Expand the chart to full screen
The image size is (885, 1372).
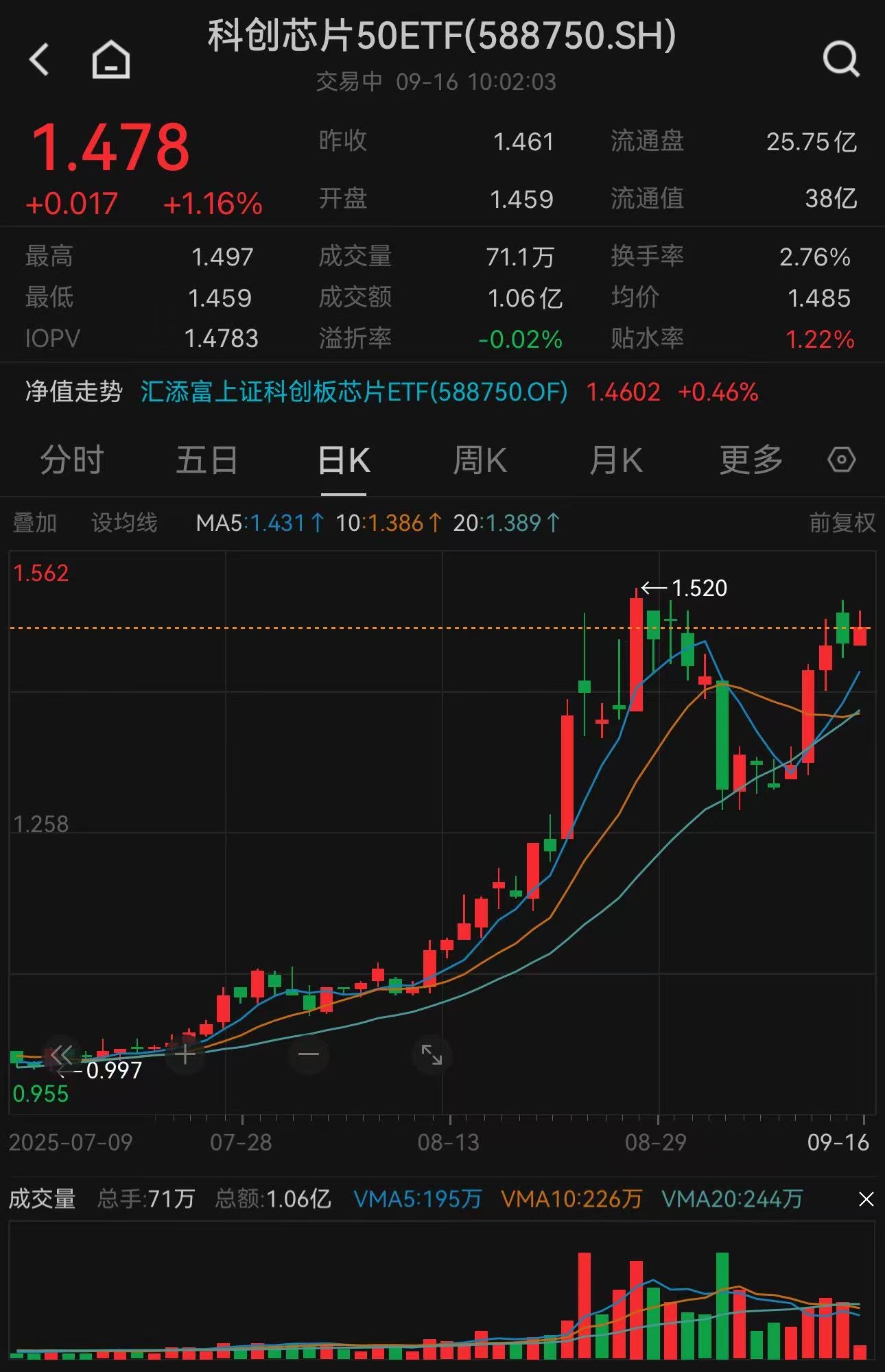coord(432,1054)
